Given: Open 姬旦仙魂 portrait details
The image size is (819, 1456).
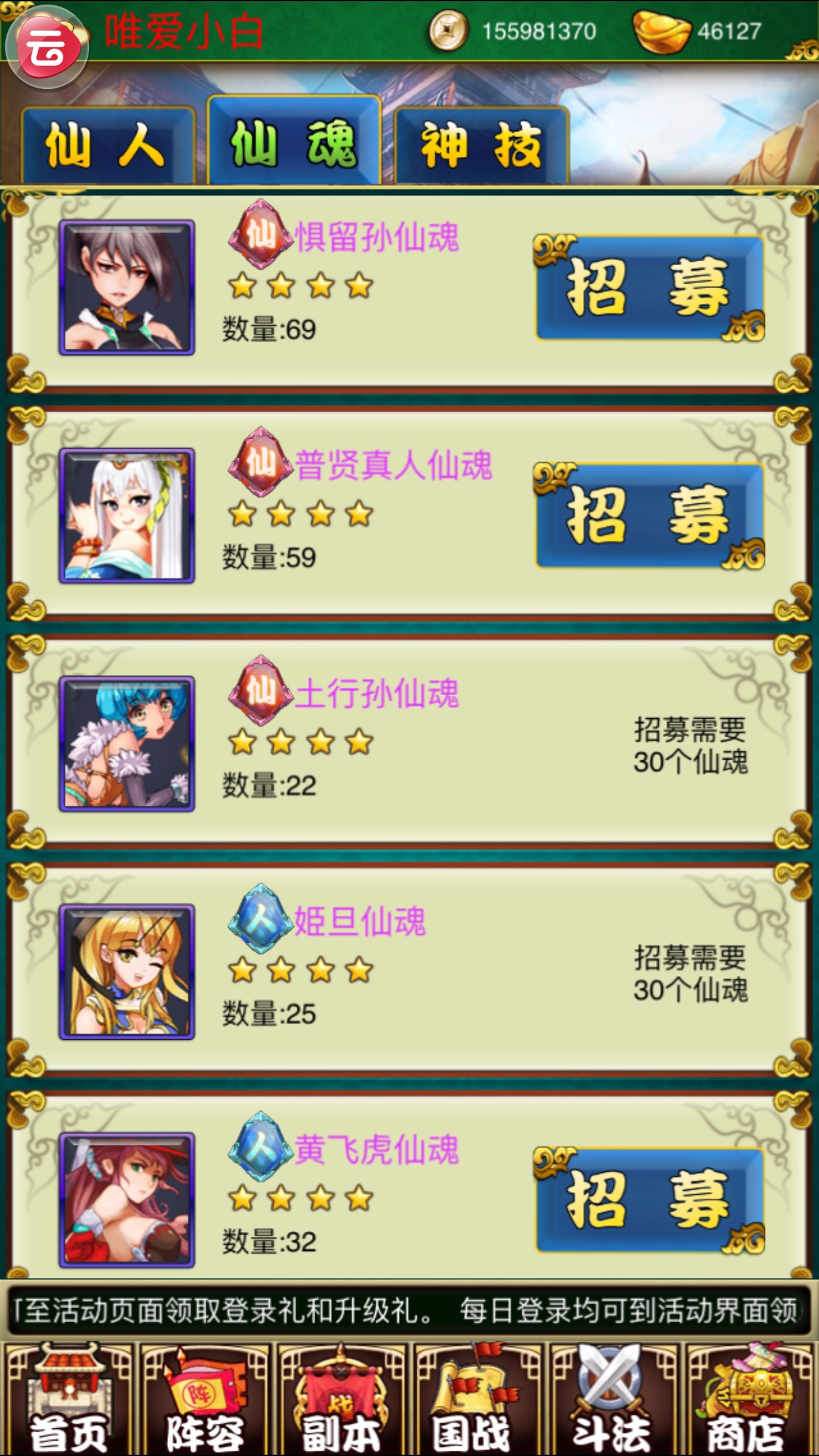Looking at the screenshot, I should 127,972.
